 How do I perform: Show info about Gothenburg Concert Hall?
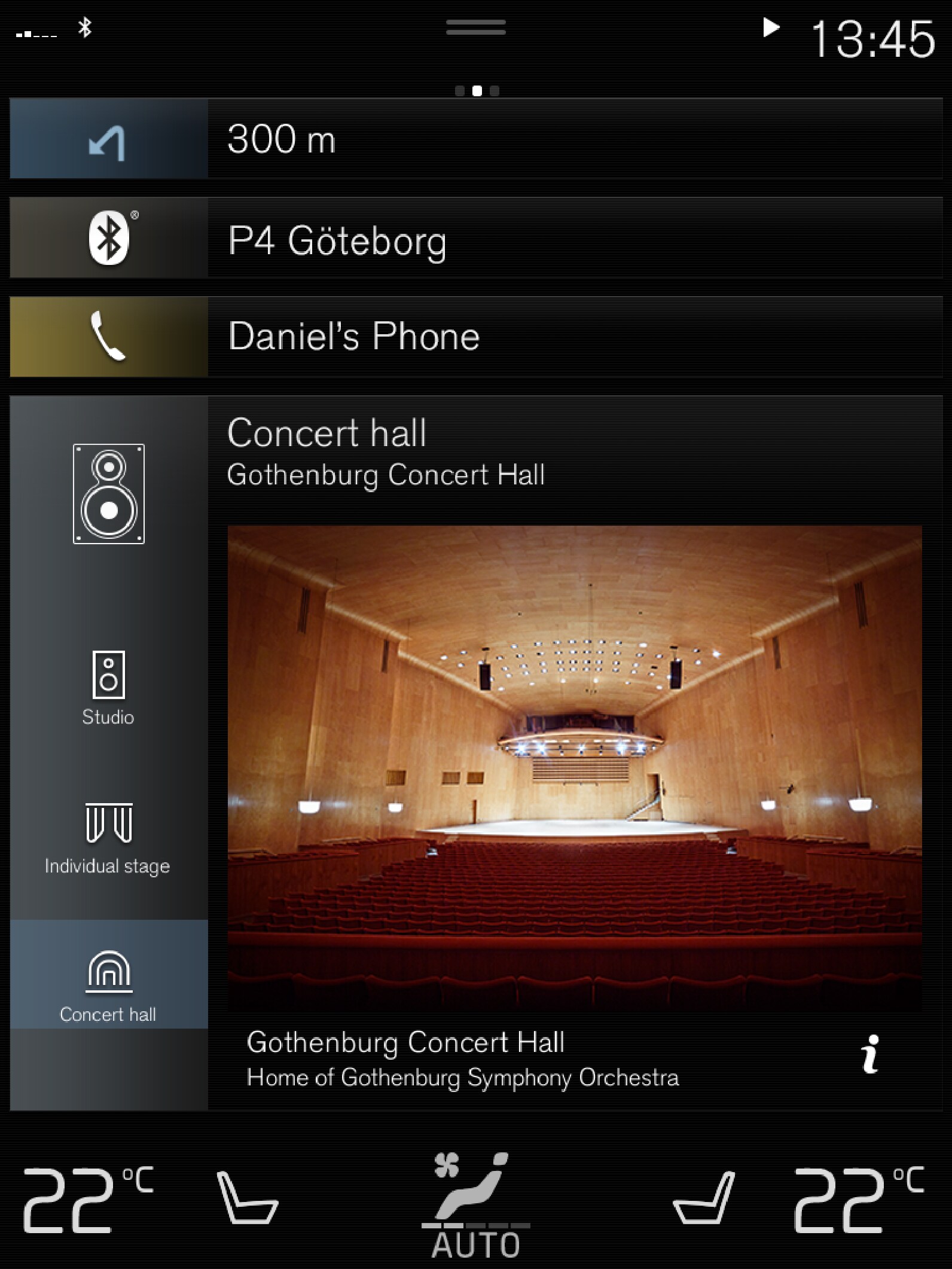[x=870, y=1054]
